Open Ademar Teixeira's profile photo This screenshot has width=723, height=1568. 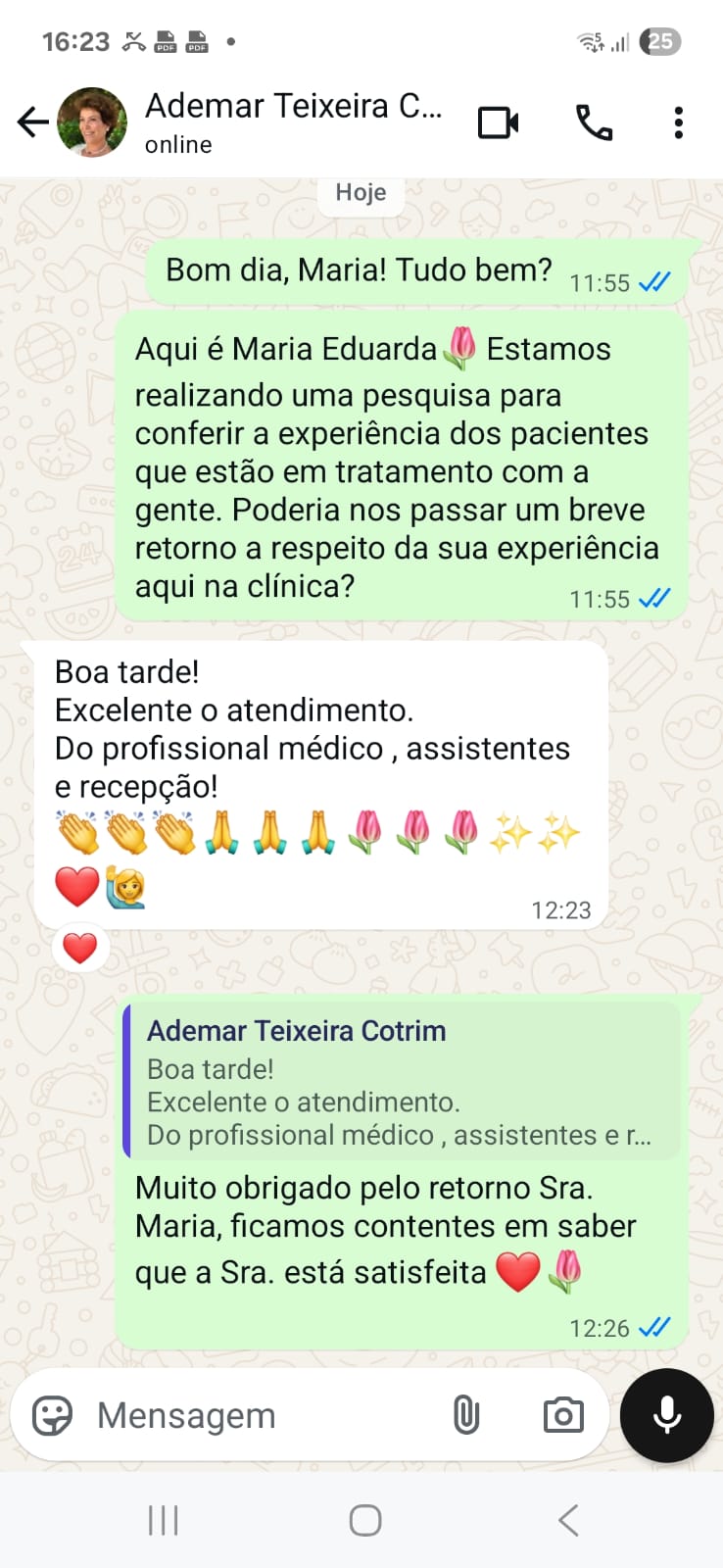point(92,122)
